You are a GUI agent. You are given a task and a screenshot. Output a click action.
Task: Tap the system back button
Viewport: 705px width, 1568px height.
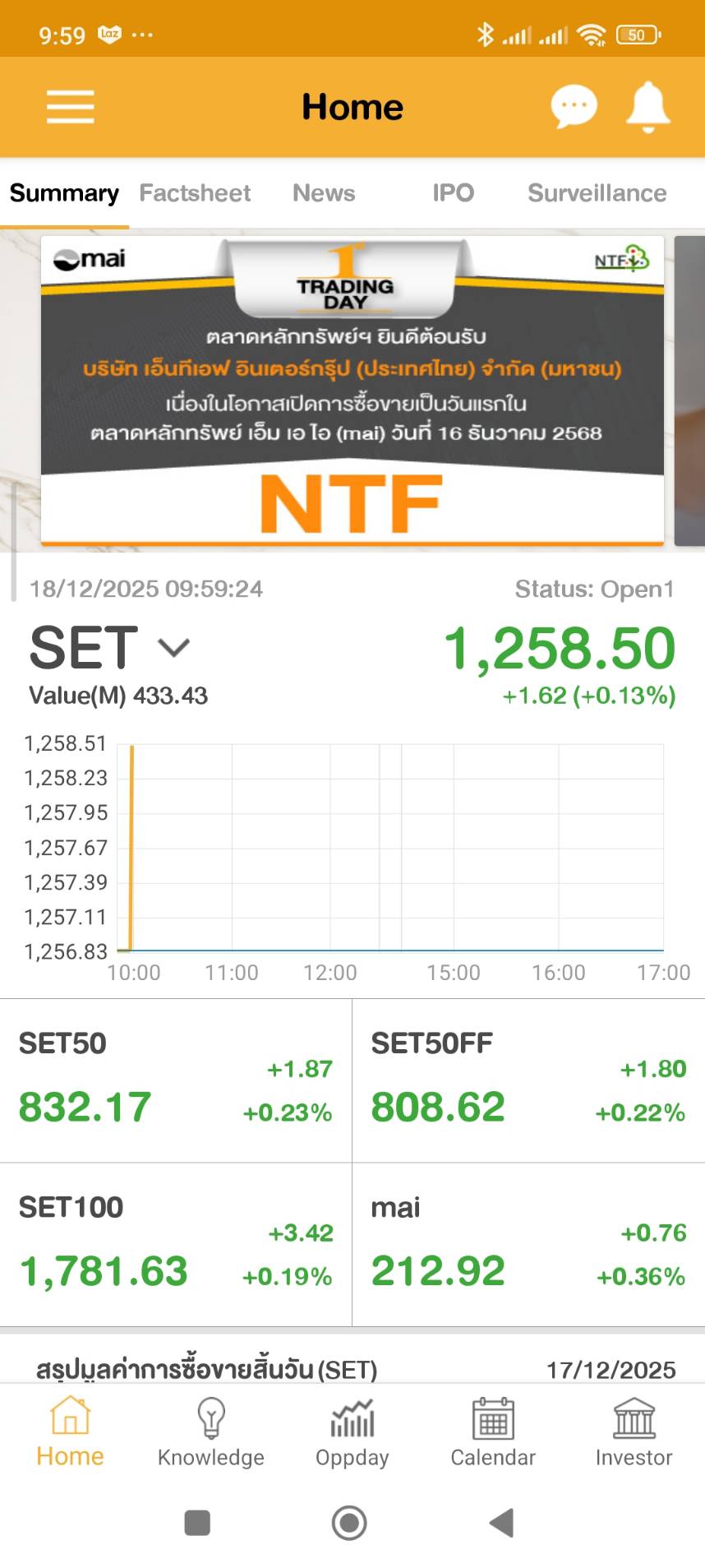501,1523
